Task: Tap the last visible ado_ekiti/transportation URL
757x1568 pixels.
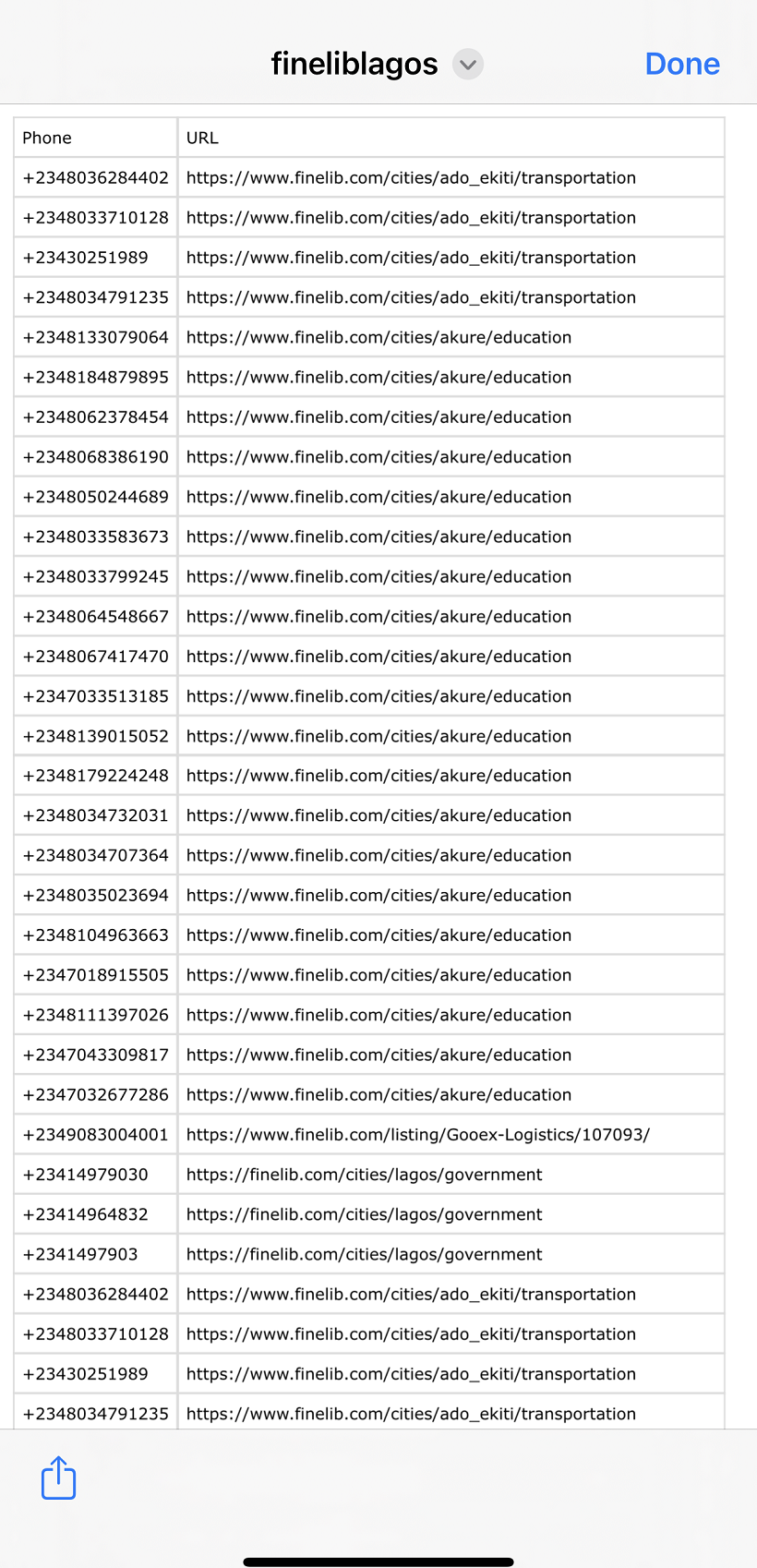Action: [409, 1413]
